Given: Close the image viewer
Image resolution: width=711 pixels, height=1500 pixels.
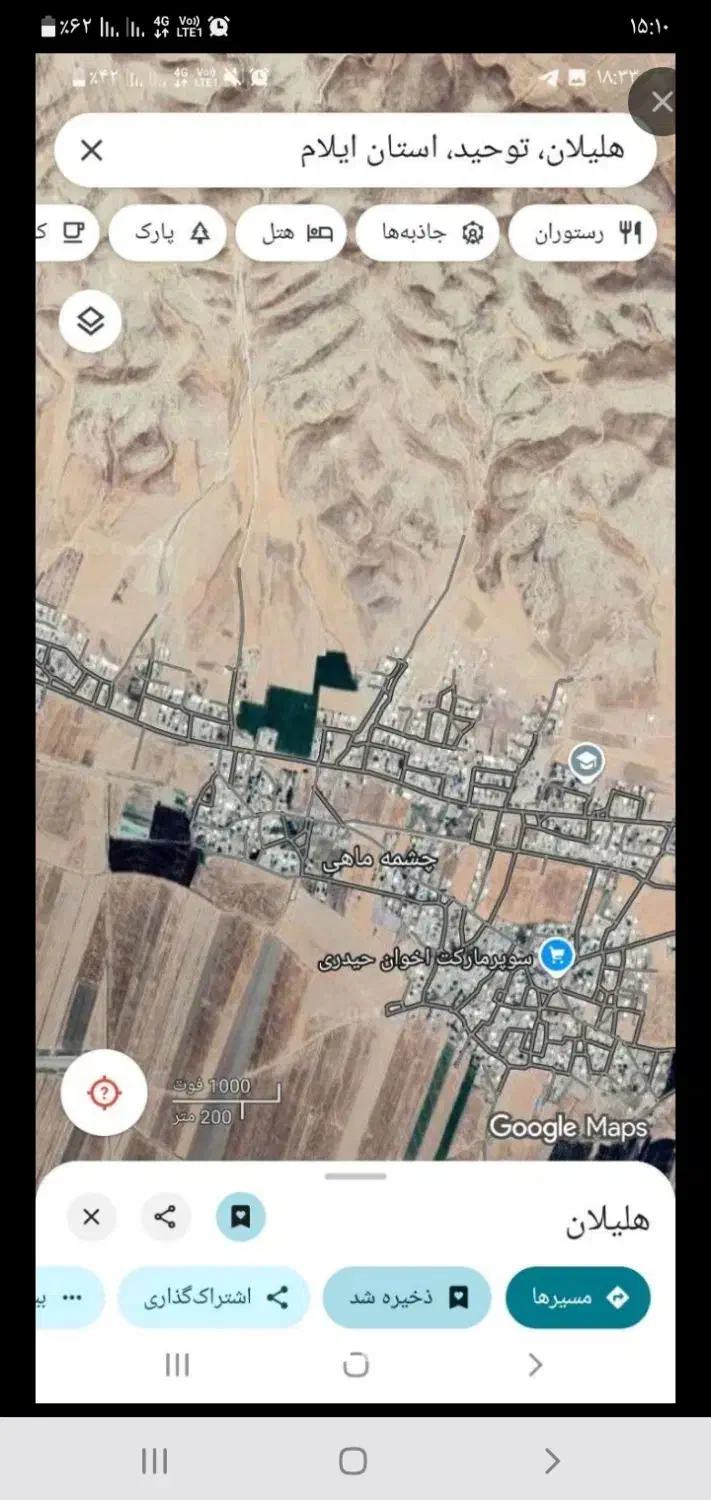Looking at the screenshot, I should click(x=660, y=102).
